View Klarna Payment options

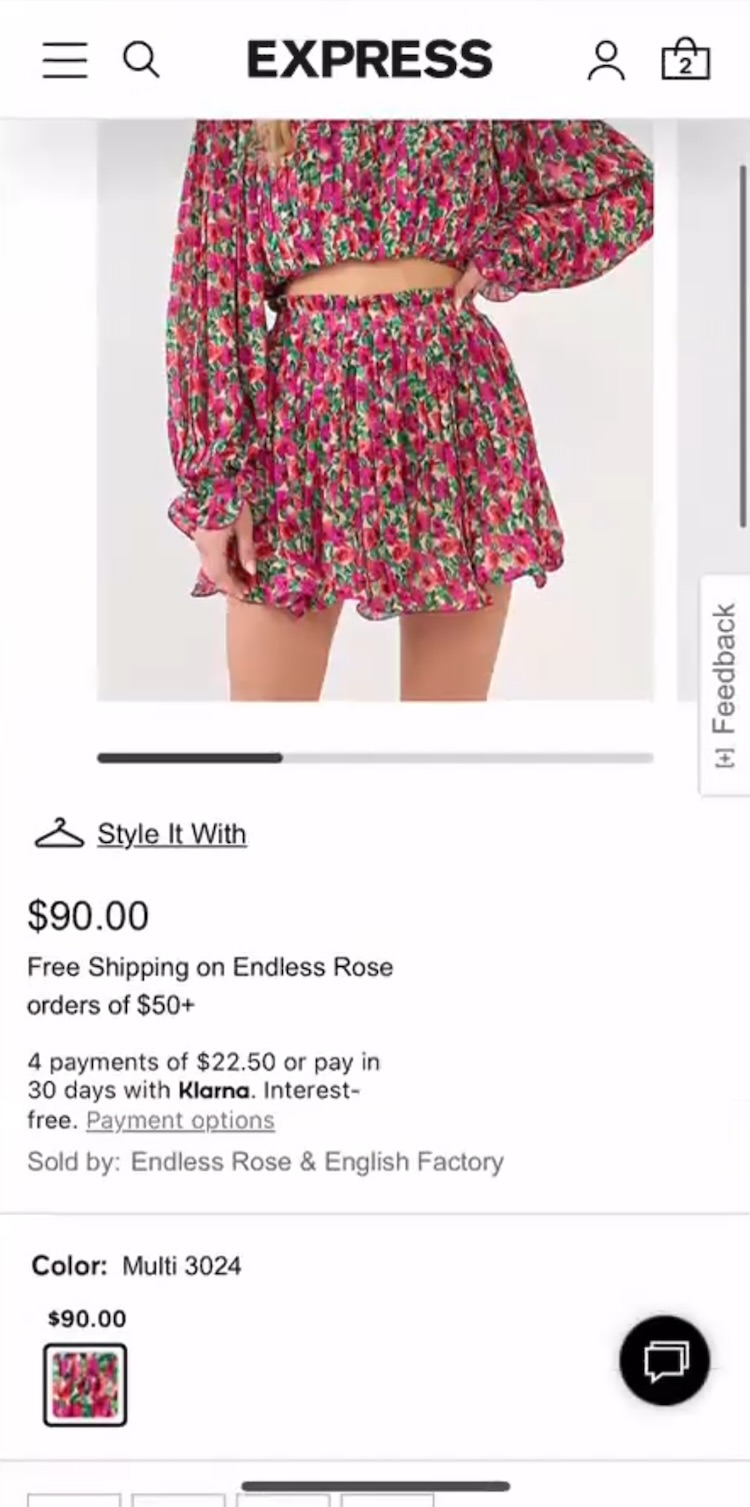pyautogui.click(x=180, y=1121)
